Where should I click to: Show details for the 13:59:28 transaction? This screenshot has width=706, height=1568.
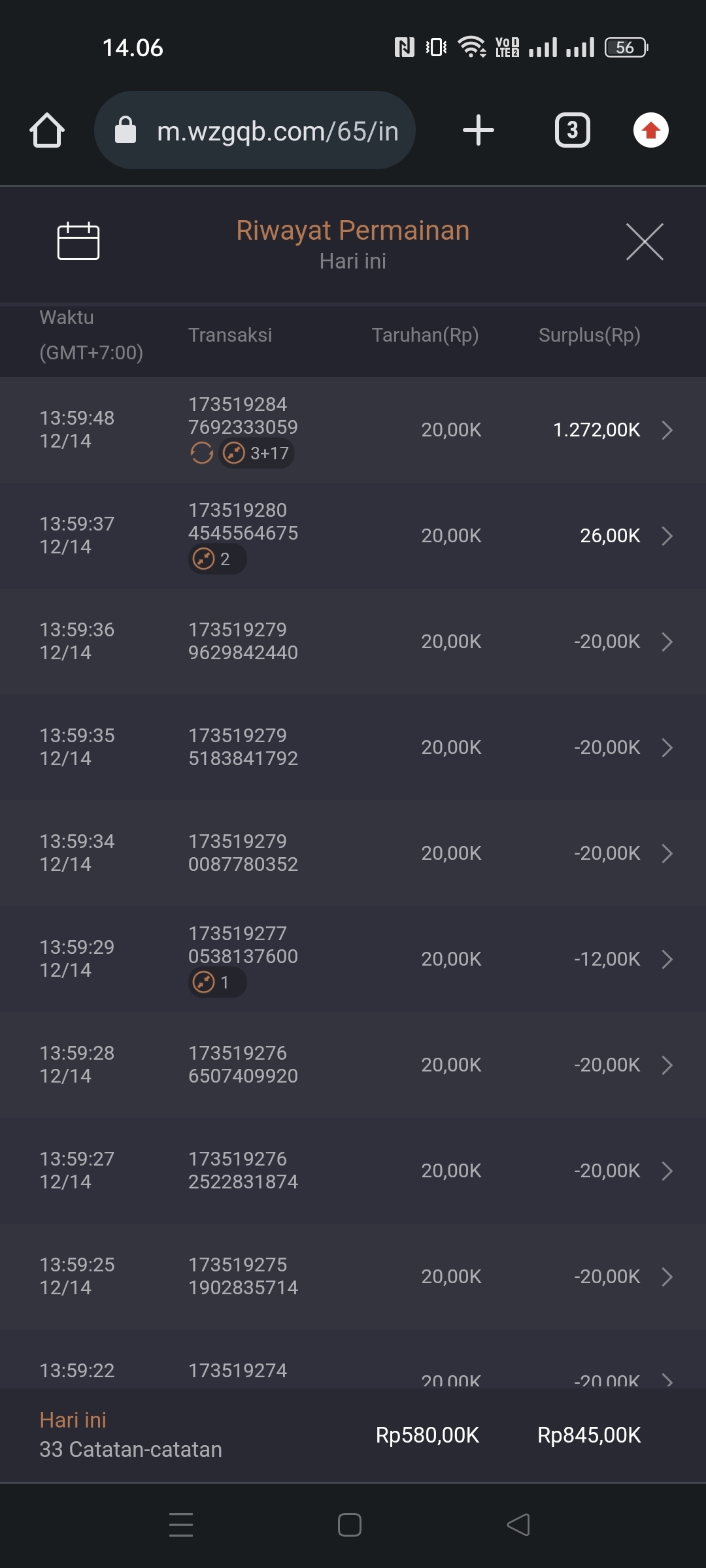(667, 1065)
